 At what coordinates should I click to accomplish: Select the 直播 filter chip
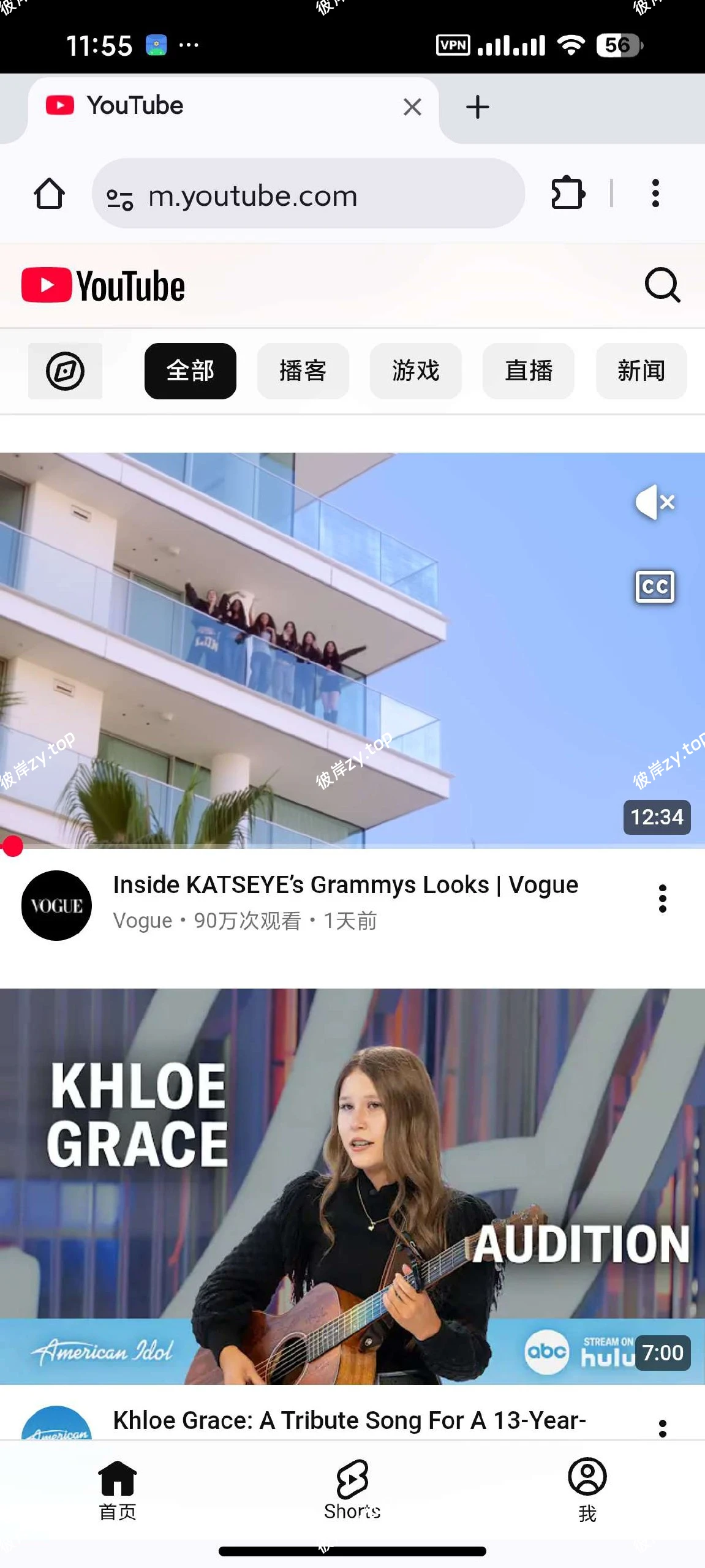528,371
